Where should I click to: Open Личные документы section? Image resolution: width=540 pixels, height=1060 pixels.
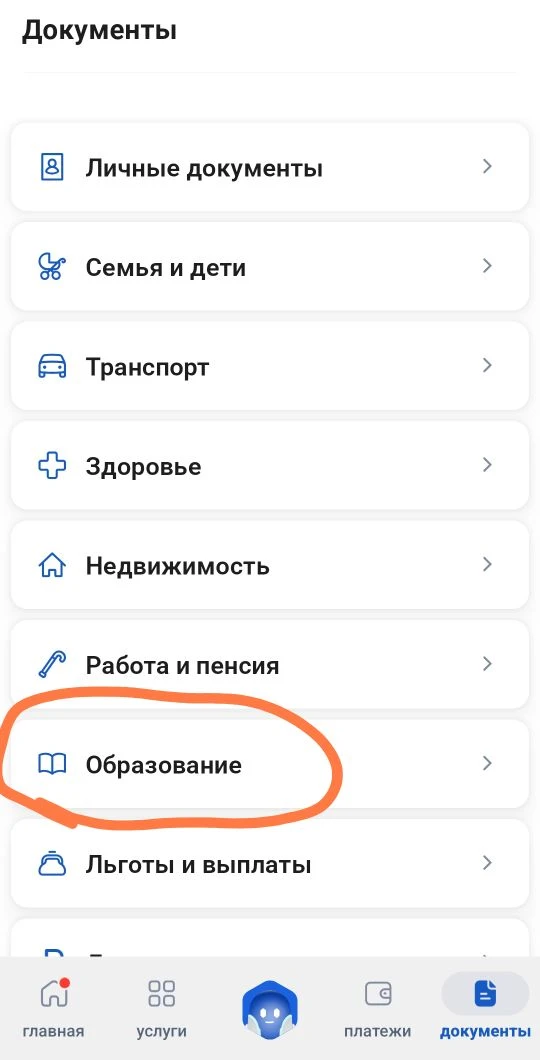270,167
